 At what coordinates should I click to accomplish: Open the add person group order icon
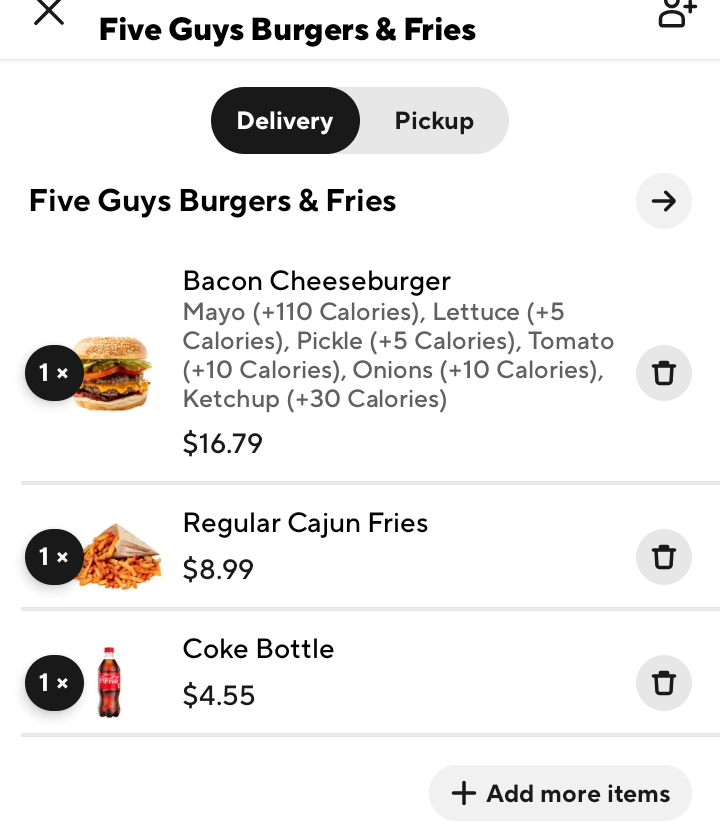tap(676, 13)
